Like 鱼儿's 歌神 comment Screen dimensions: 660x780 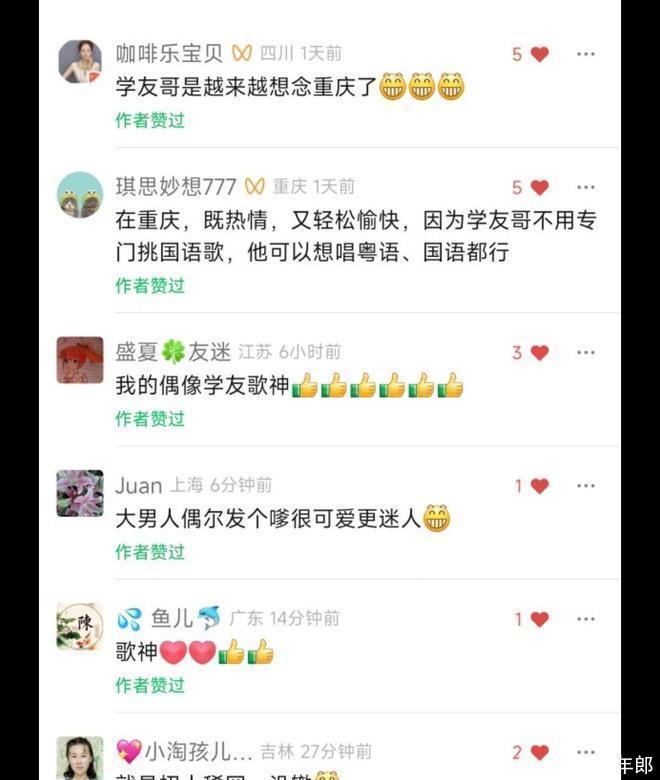[539, 620]
